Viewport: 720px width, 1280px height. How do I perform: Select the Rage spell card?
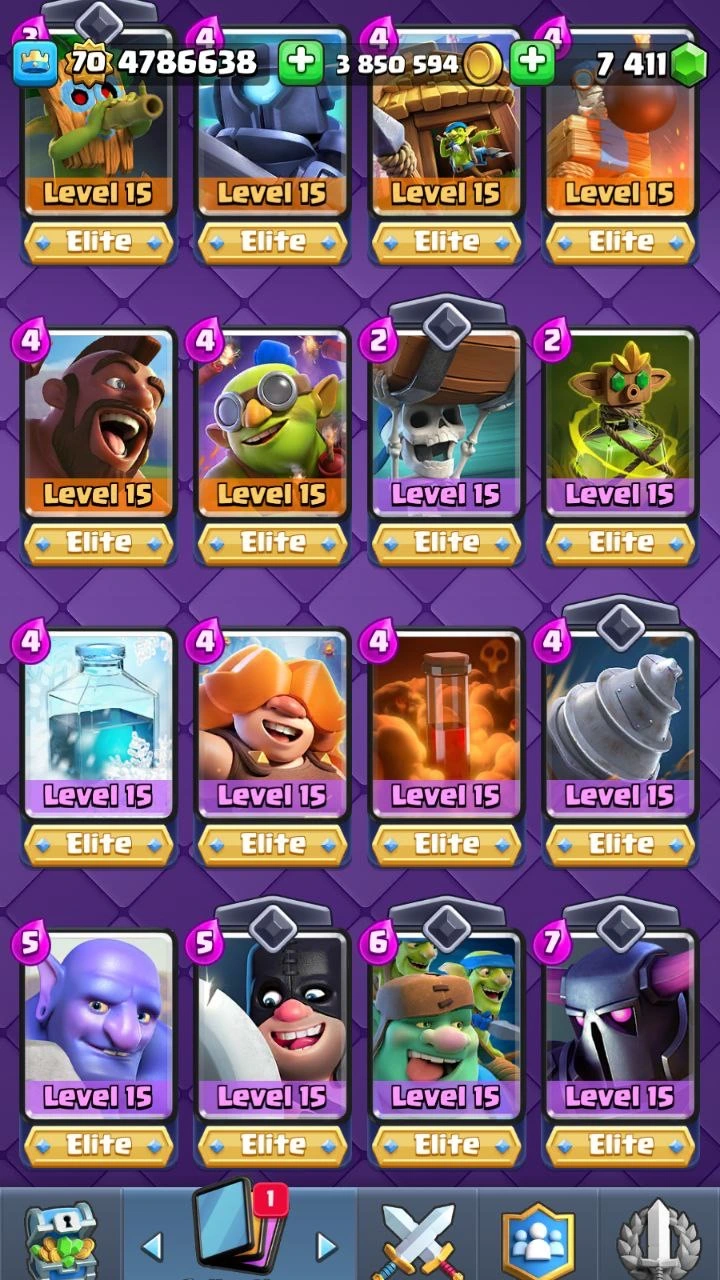pyautogui.click(x=446, y=720)
